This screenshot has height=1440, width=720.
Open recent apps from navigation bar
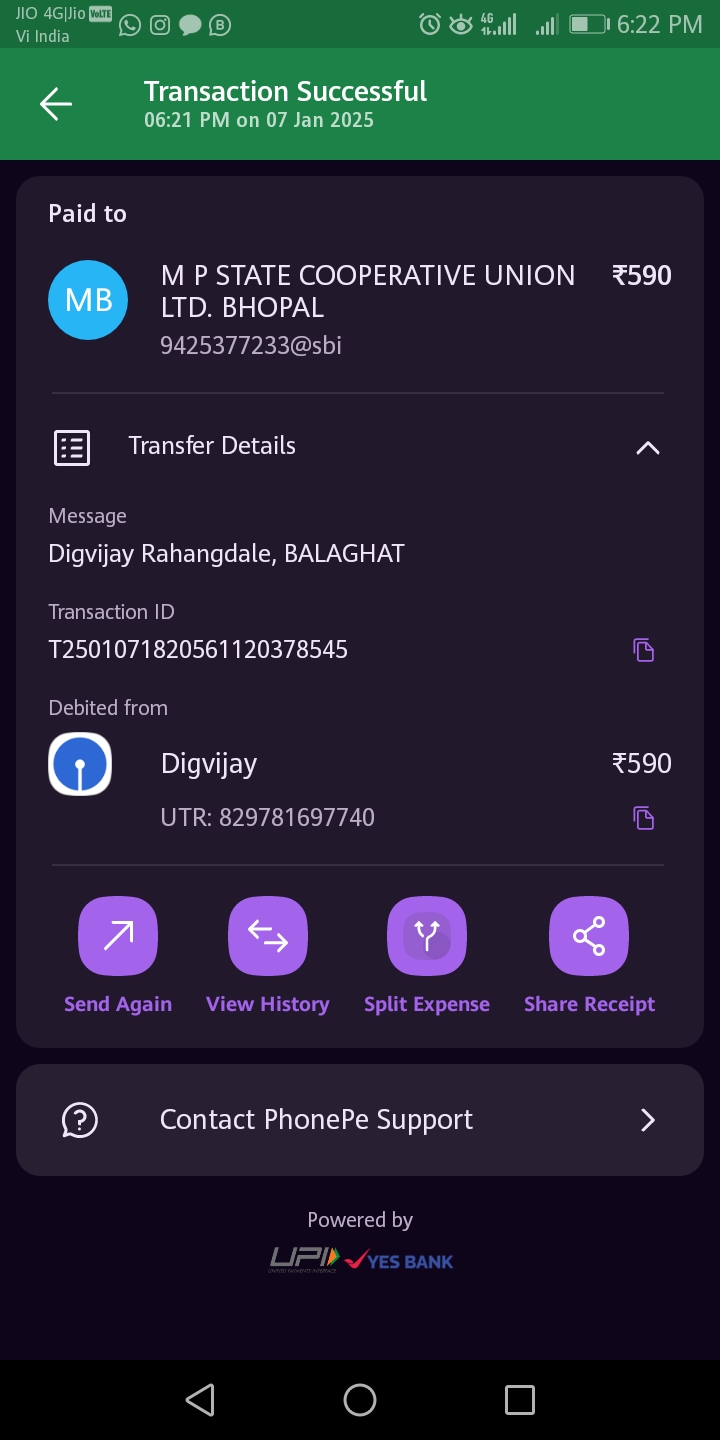(520, 1400)
